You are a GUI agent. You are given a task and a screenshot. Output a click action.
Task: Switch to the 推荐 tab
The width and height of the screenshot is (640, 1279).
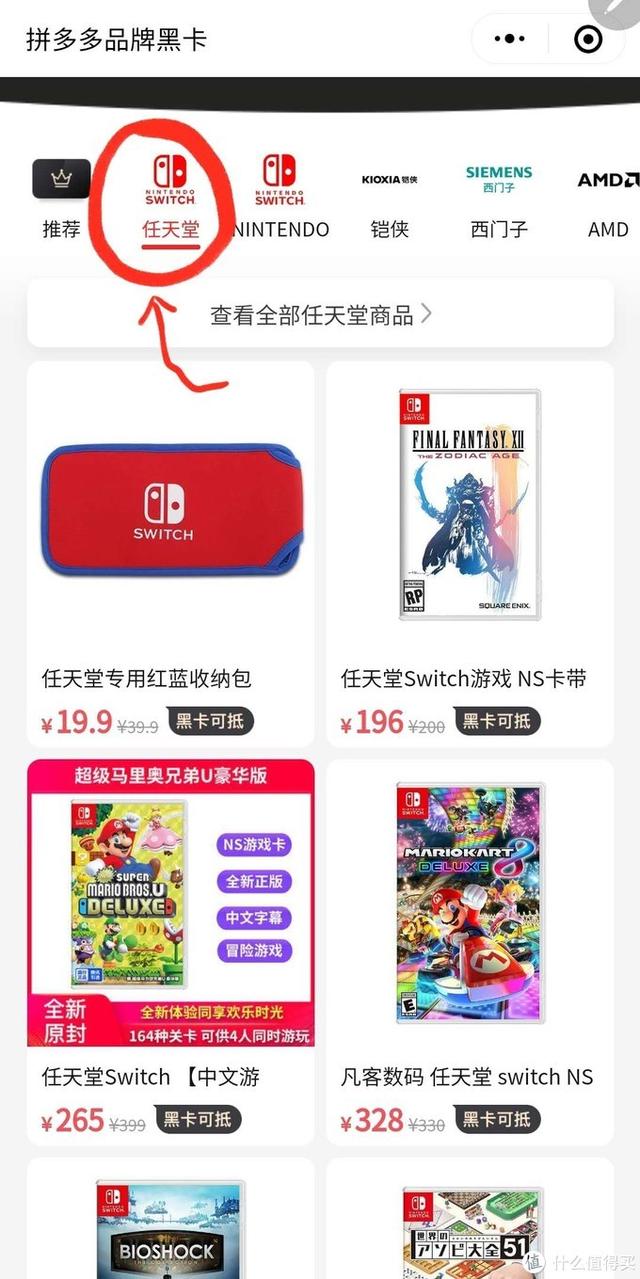(61, 200)
